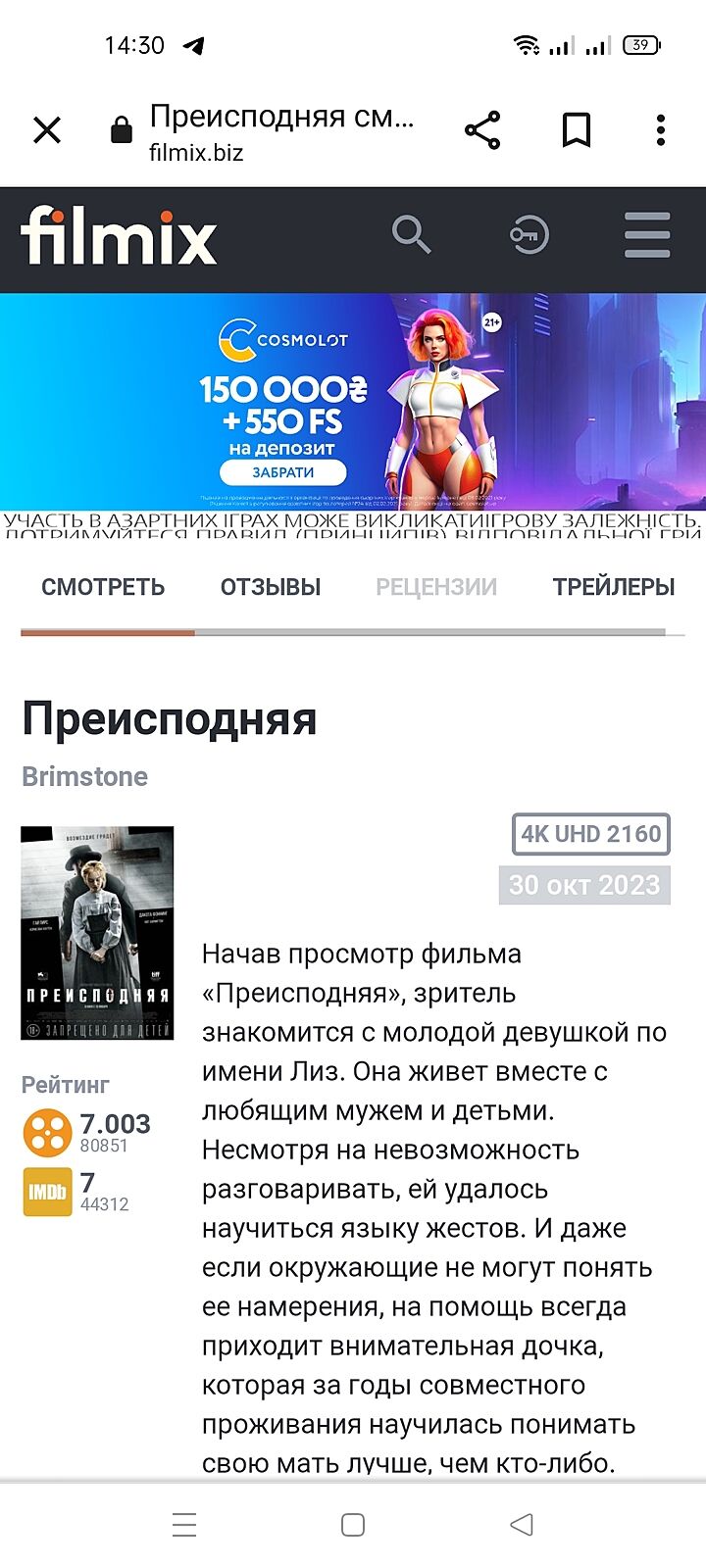Switch to the ОТЗЫВЫ tab
The image size is (706, 1568).
(x=271, y=587)
